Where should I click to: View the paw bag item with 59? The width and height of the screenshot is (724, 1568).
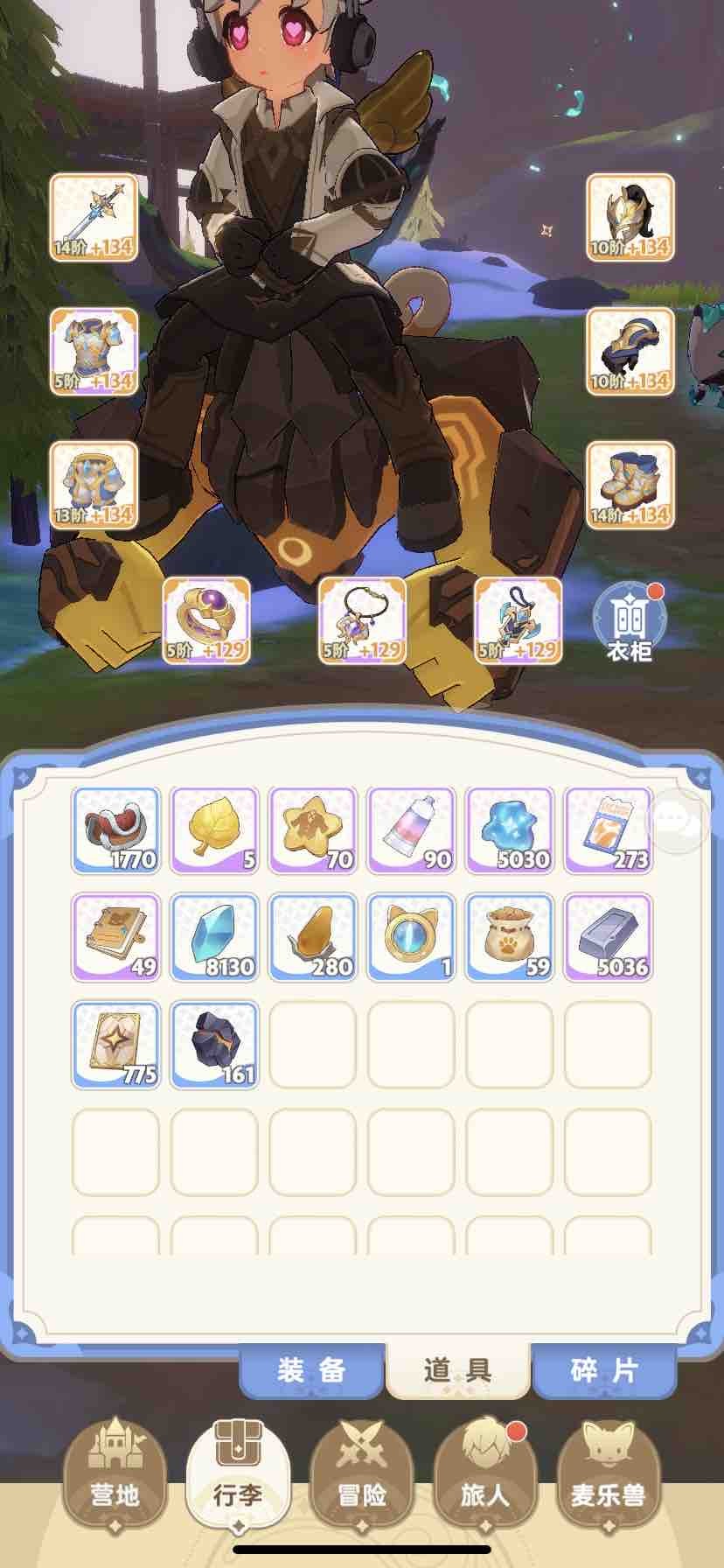pyautogui.click(x=510, y=936)
